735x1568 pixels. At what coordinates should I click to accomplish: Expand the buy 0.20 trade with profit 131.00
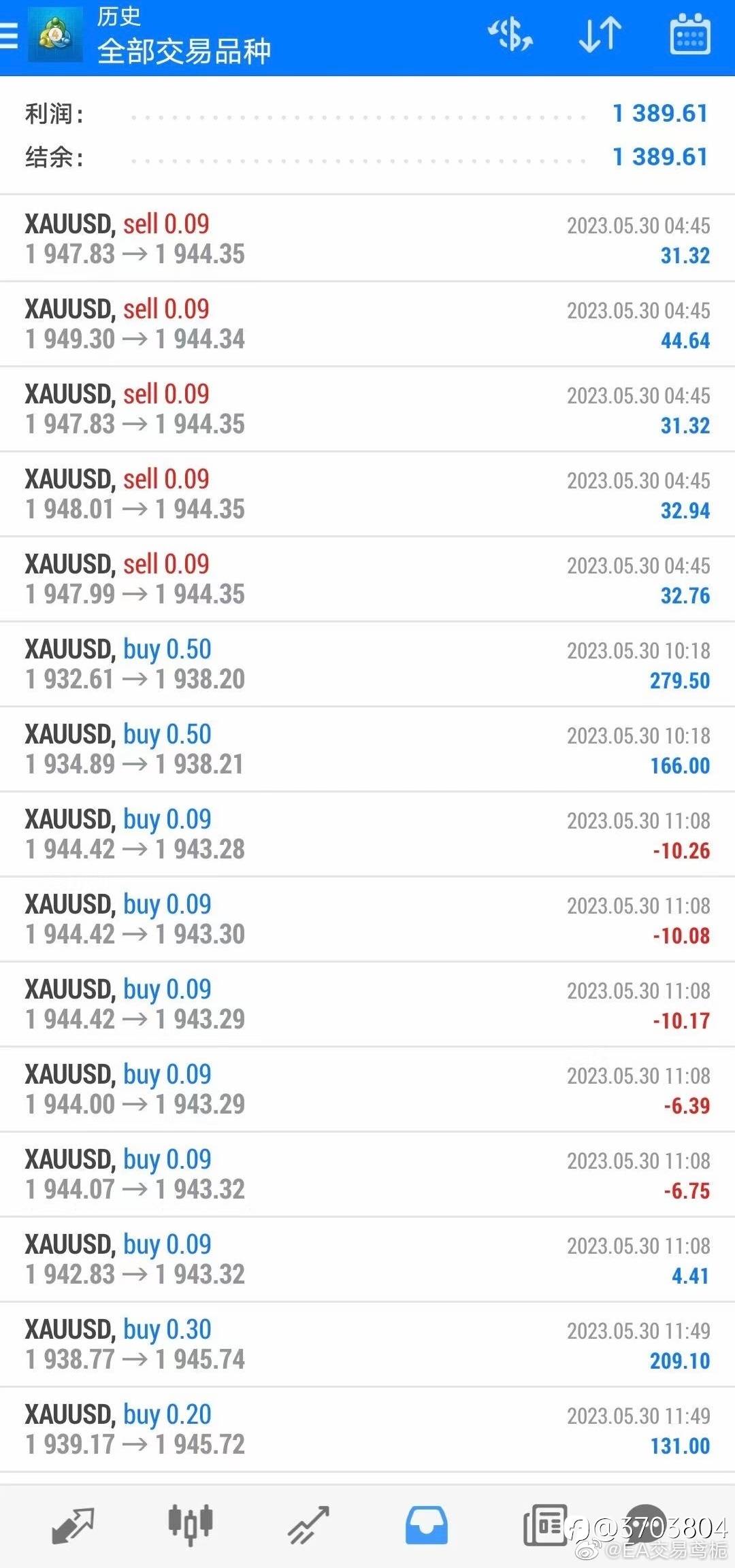pos(367,1430)
